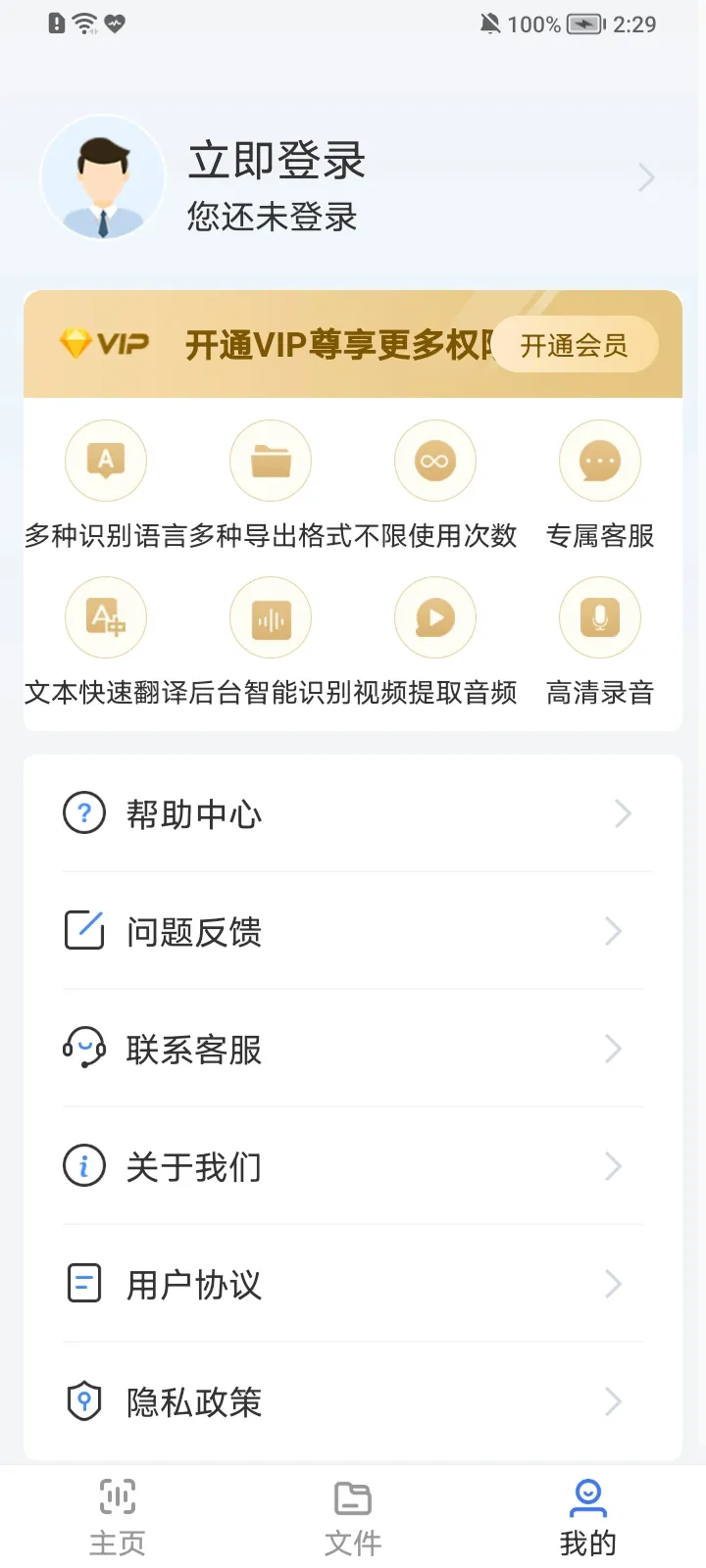Open the 视频提取音频 video icon

[x=435, y=617]
